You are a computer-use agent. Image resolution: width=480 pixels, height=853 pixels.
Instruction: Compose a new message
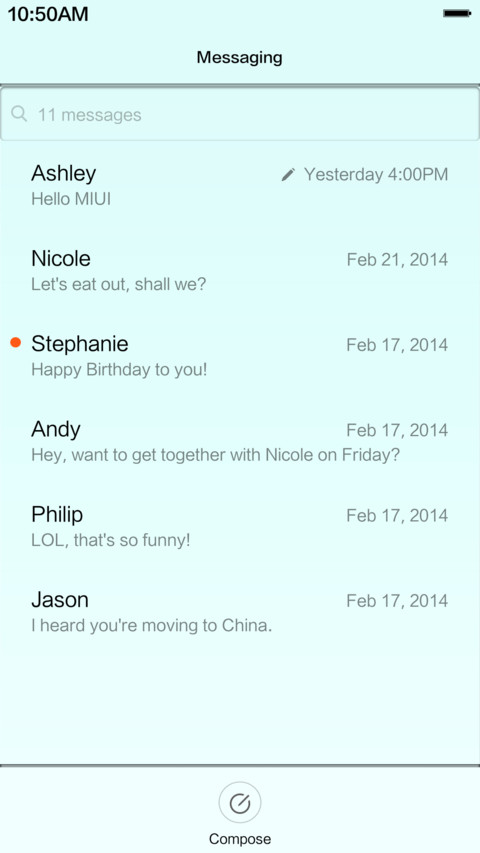(240, 813)
